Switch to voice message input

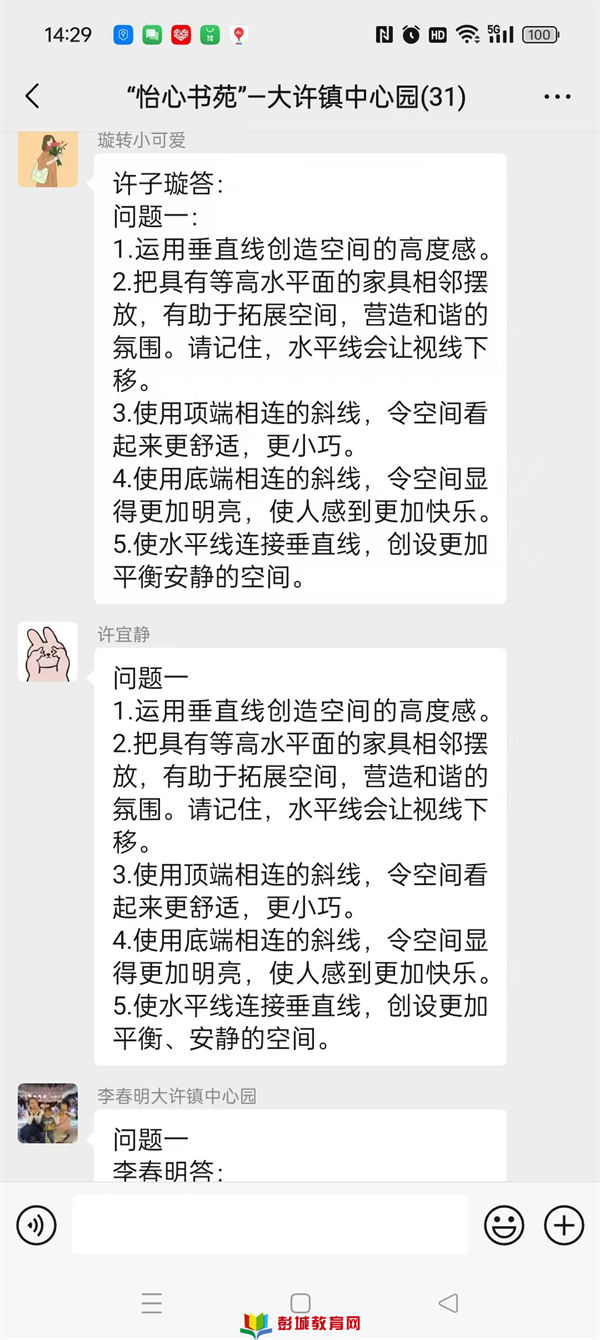(37, 1224)
